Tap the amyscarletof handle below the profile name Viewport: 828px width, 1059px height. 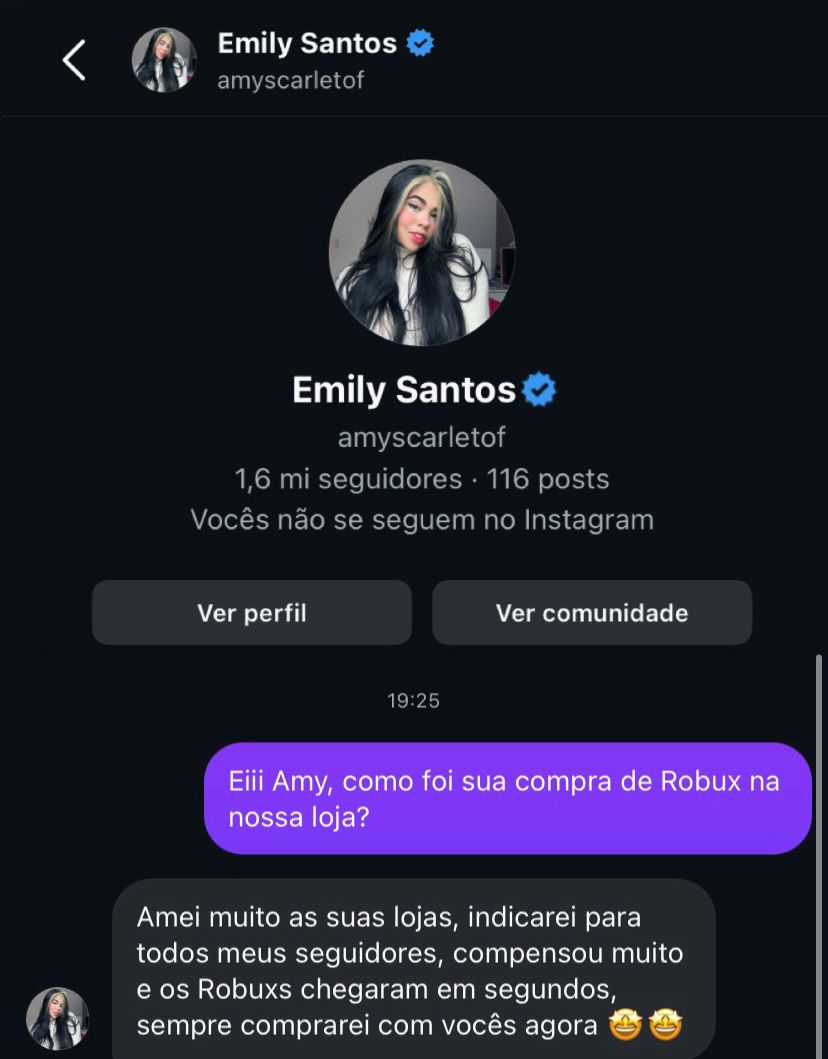coord(421,437)
